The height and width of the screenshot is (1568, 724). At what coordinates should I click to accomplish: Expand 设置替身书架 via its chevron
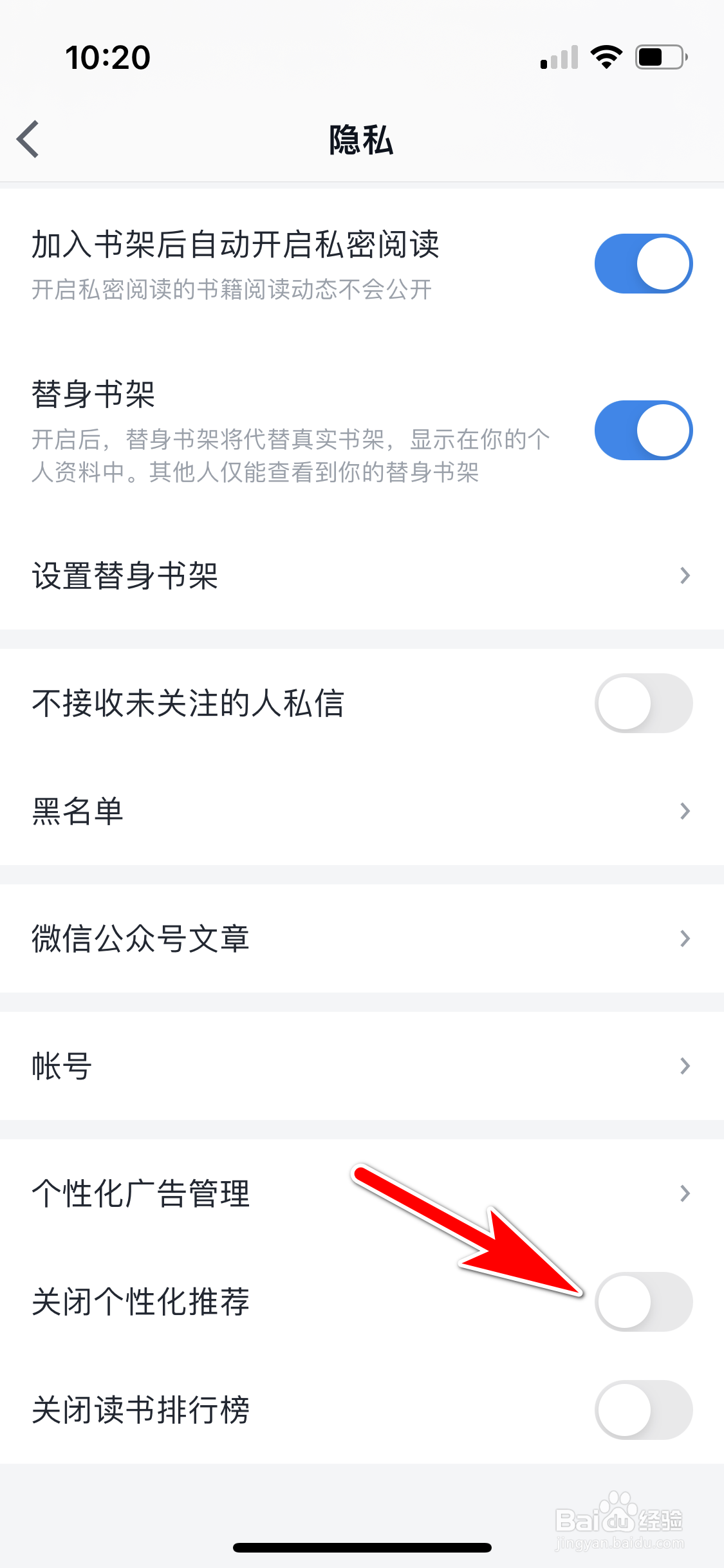point(685,576)
